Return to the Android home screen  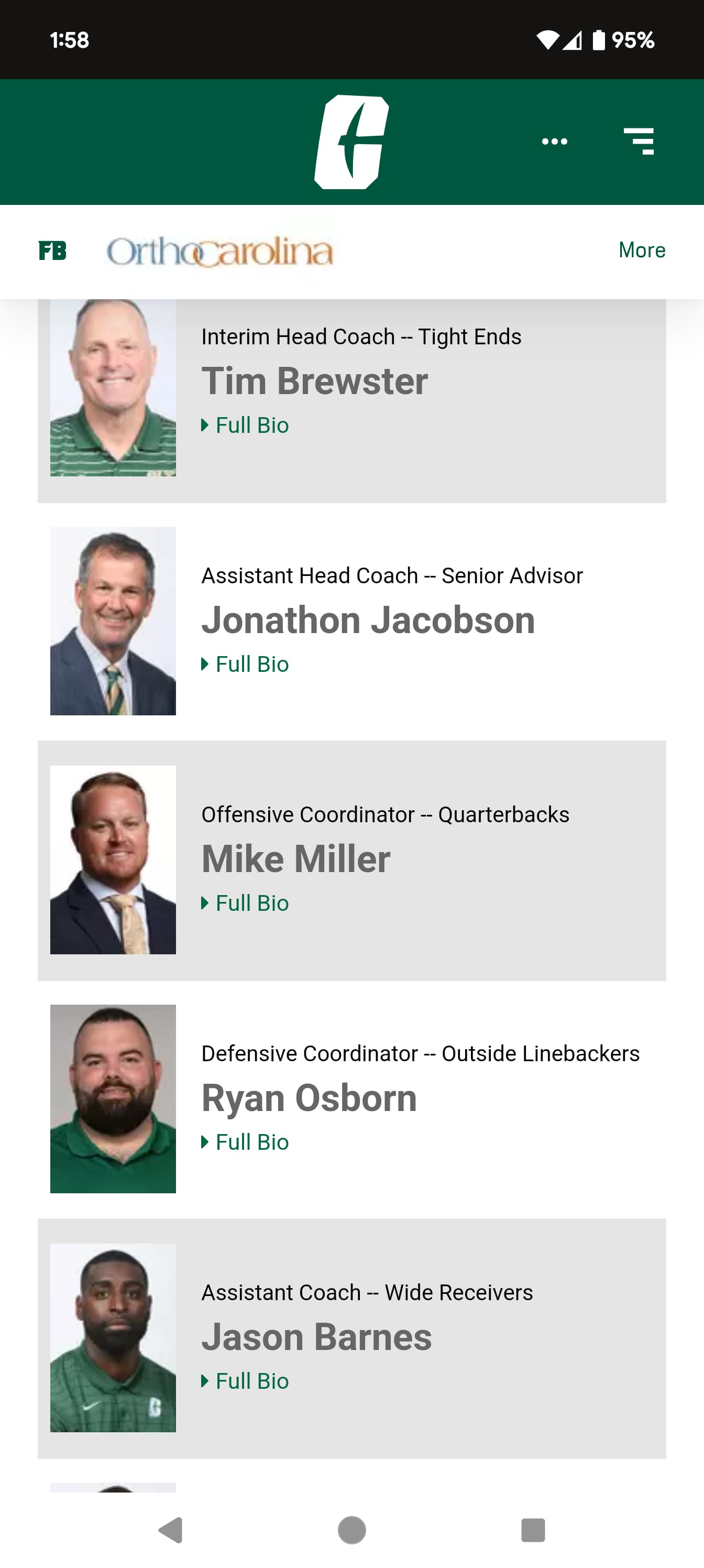[351, 1530]
